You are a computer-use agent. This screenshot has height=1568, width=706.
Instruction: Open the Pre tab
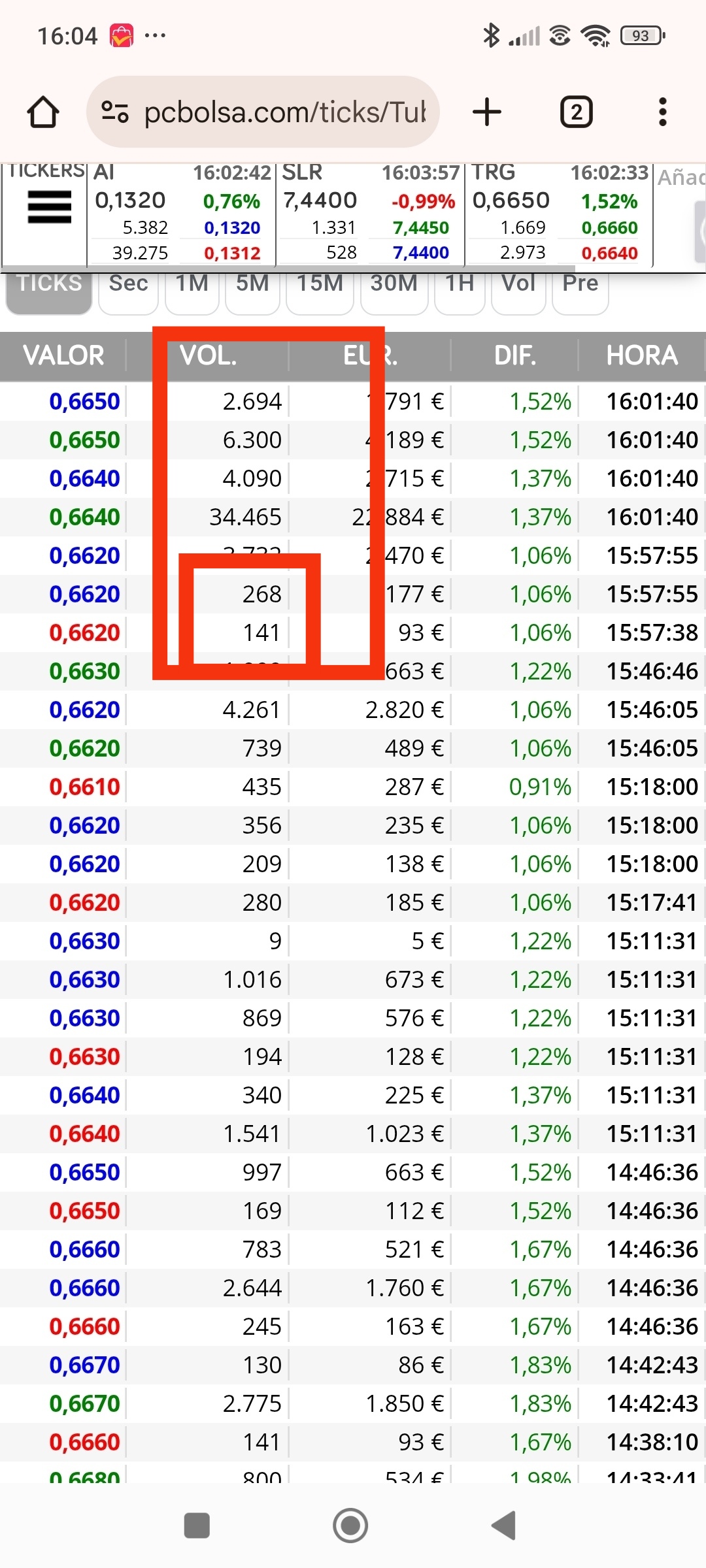tap(580, 287)
